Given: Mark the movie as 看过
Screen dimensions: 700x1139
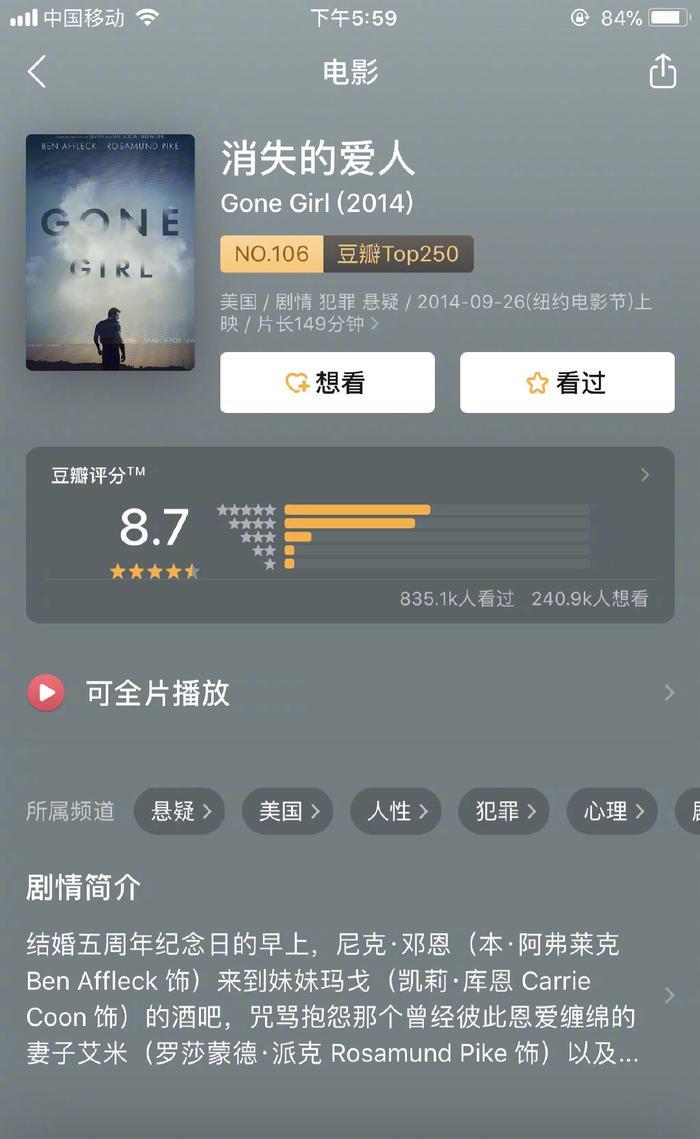Looking at the screenshot, I should point(566,383).
